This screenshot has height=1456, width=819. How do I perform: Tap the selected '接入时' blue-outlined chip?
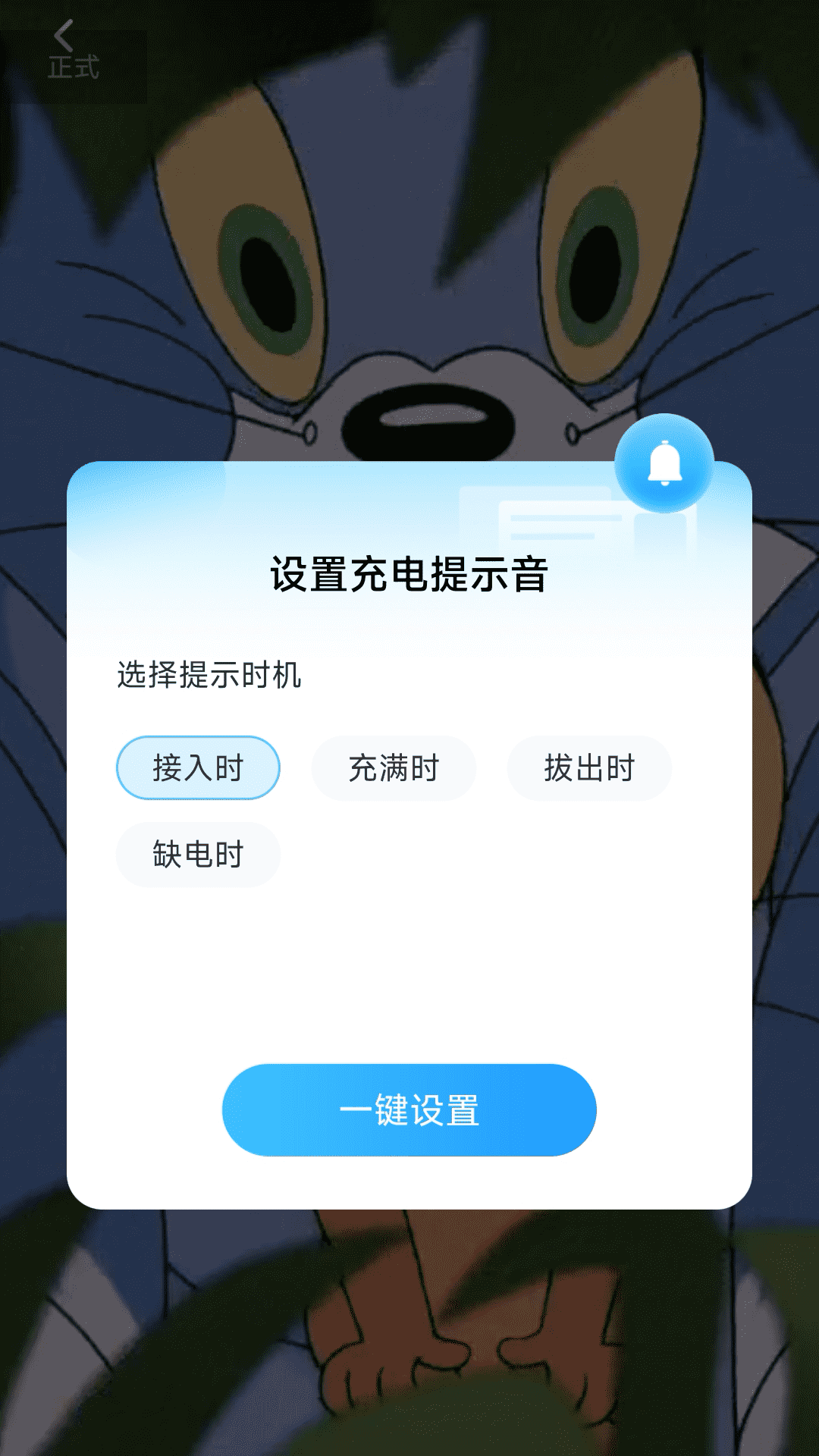coord(197,767)
